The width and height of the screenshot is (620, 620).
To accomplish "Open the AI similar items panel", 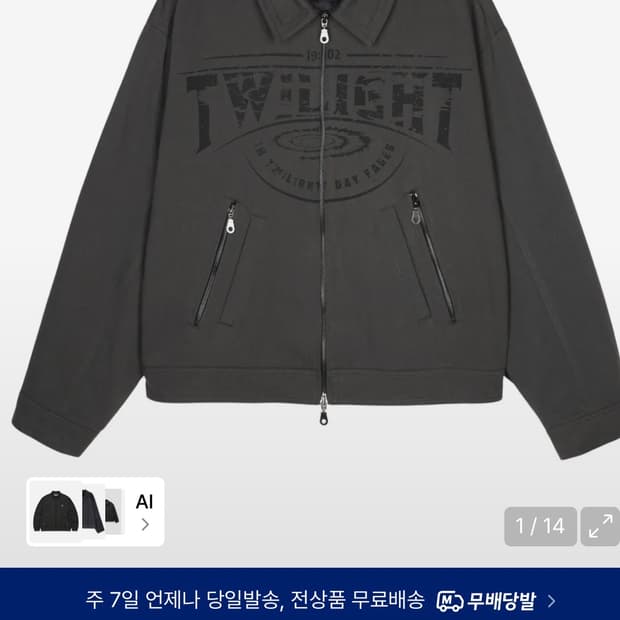I will (x=95, y=512).
